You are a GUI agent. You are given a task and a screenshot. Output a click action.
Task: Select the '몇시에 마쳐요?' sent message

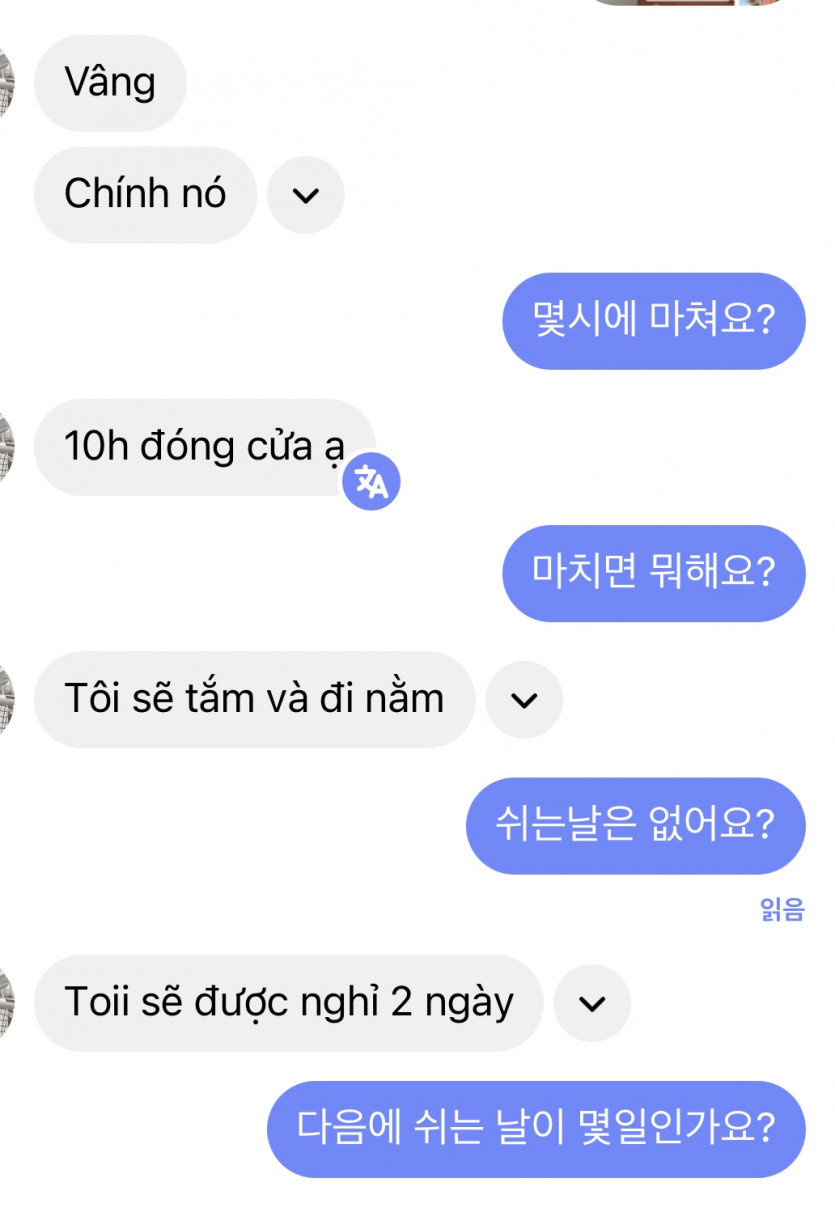pos(654,321)
